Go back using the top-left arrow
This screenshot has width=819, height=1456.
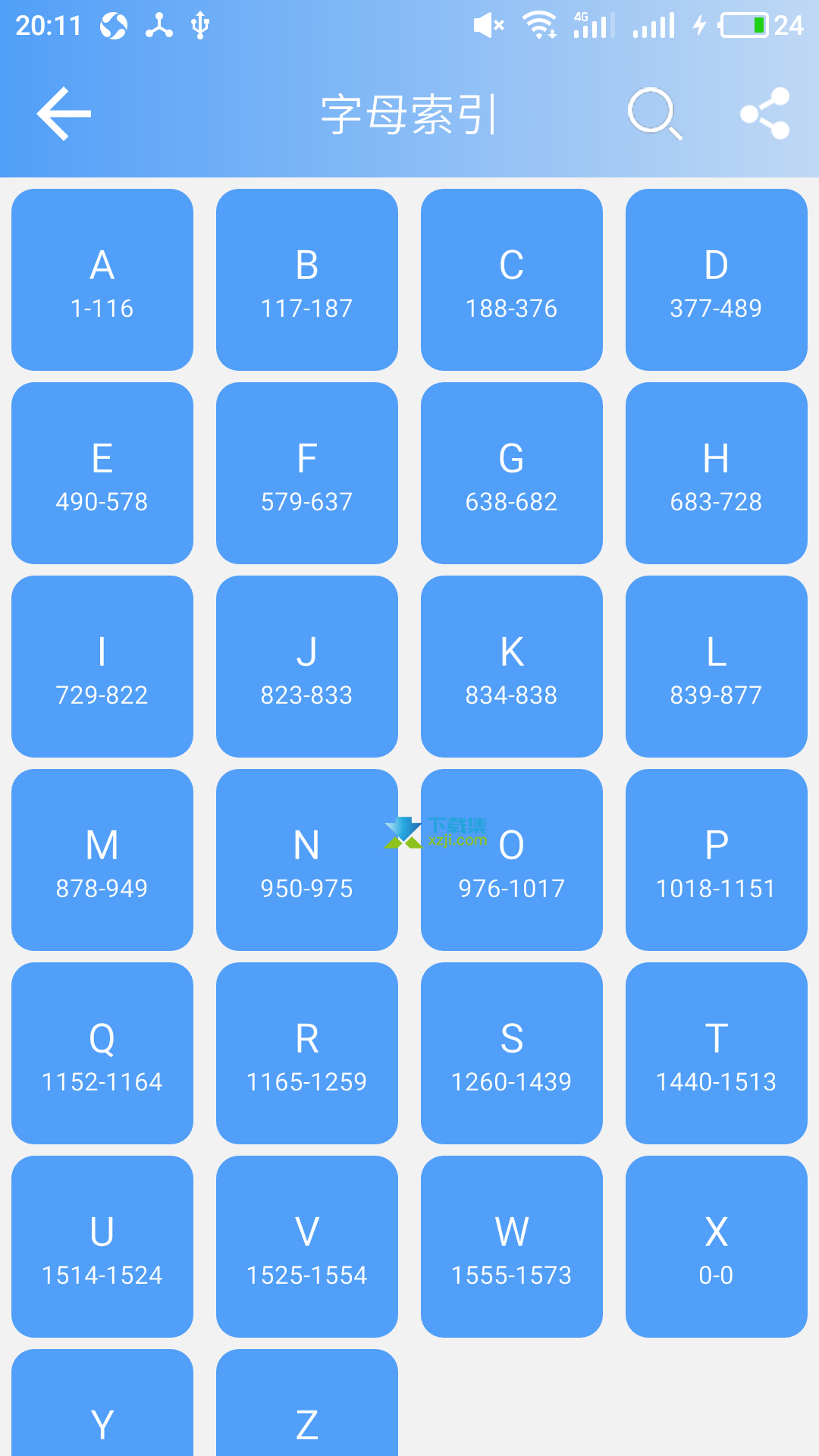point(64,114)
